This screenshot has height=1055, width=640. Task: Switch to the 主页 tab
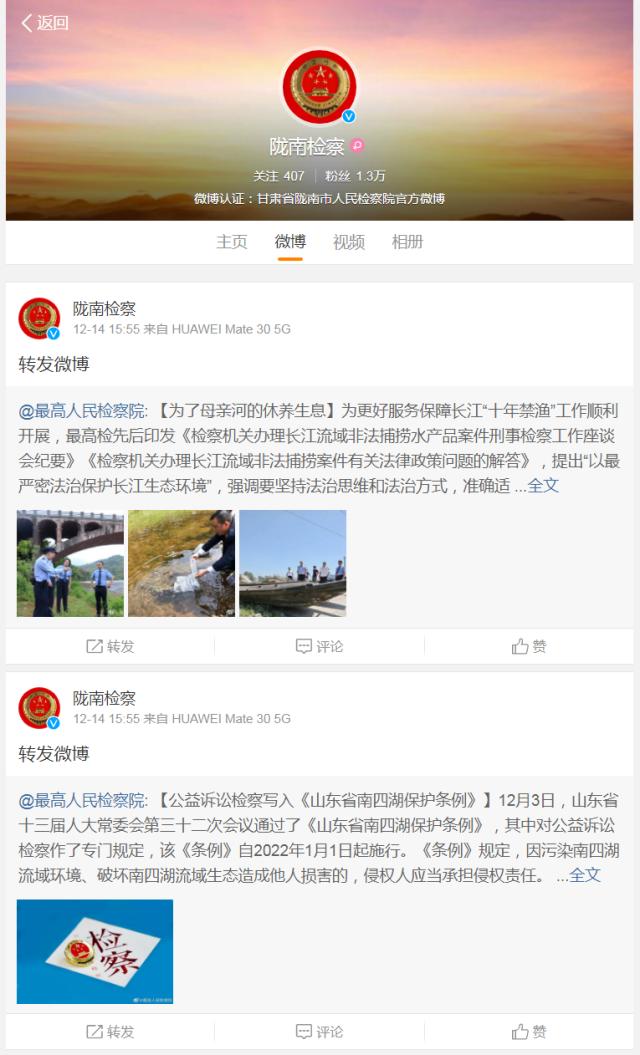[x=232, y=241]
